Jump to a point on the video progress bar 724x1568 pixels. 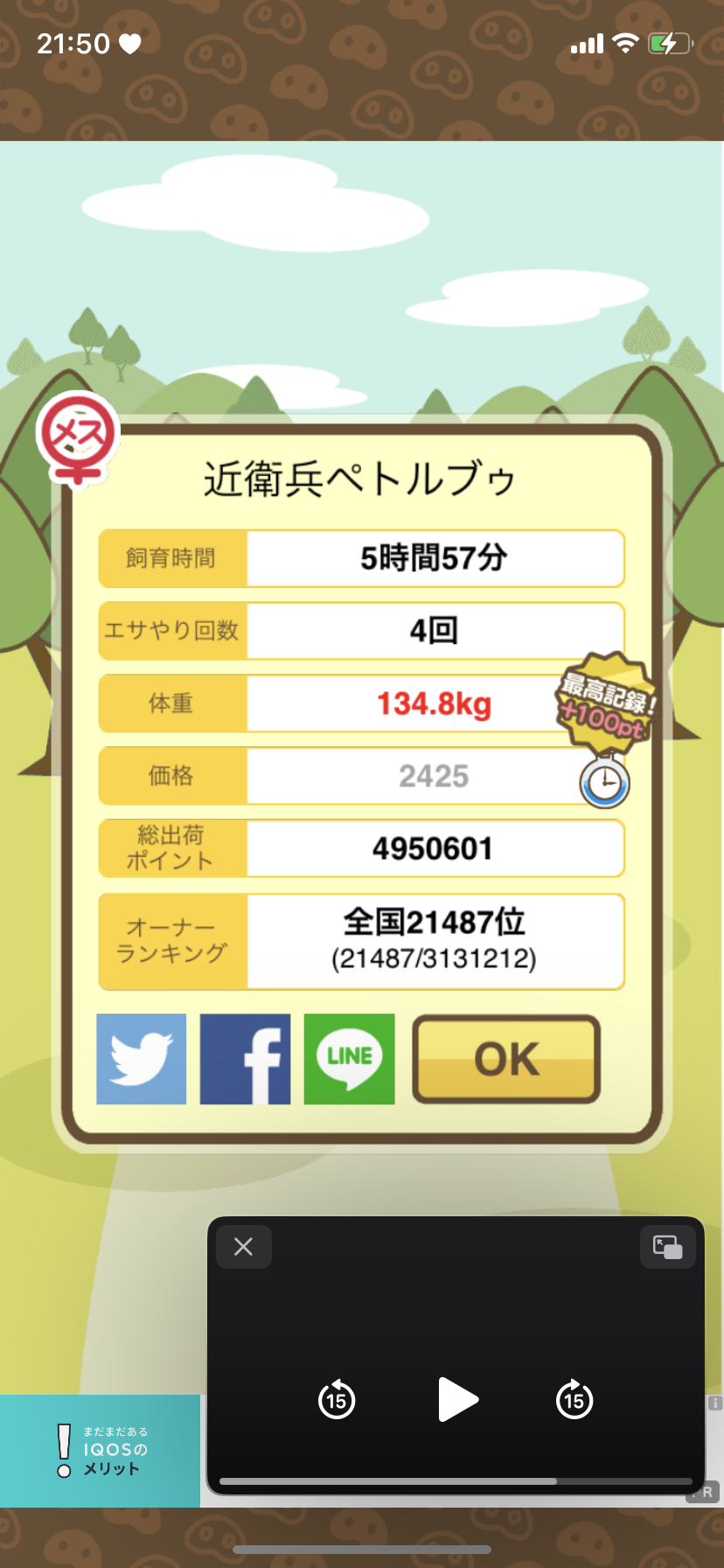click(x=455, y=1481)
